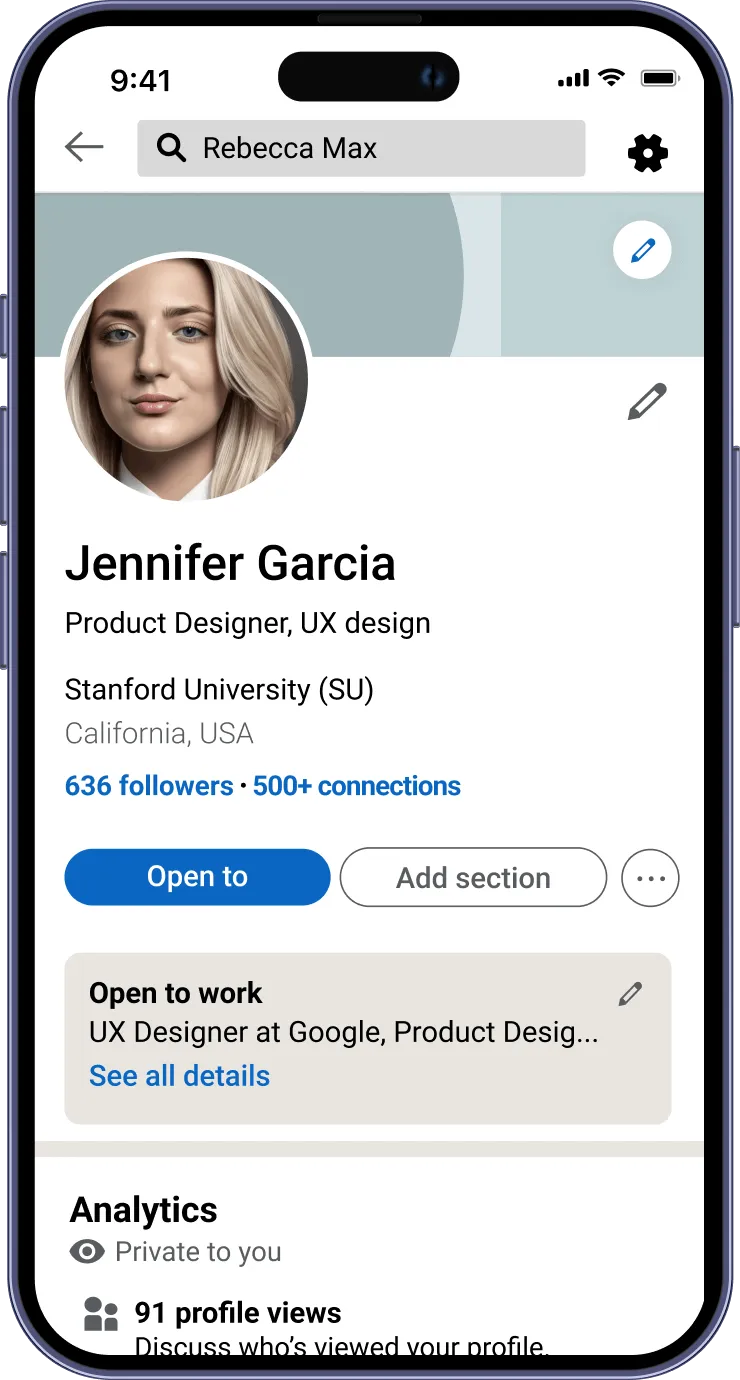740x1380 pixels.
Task: Open the search magnifier icon
Action: coord(171,148)
